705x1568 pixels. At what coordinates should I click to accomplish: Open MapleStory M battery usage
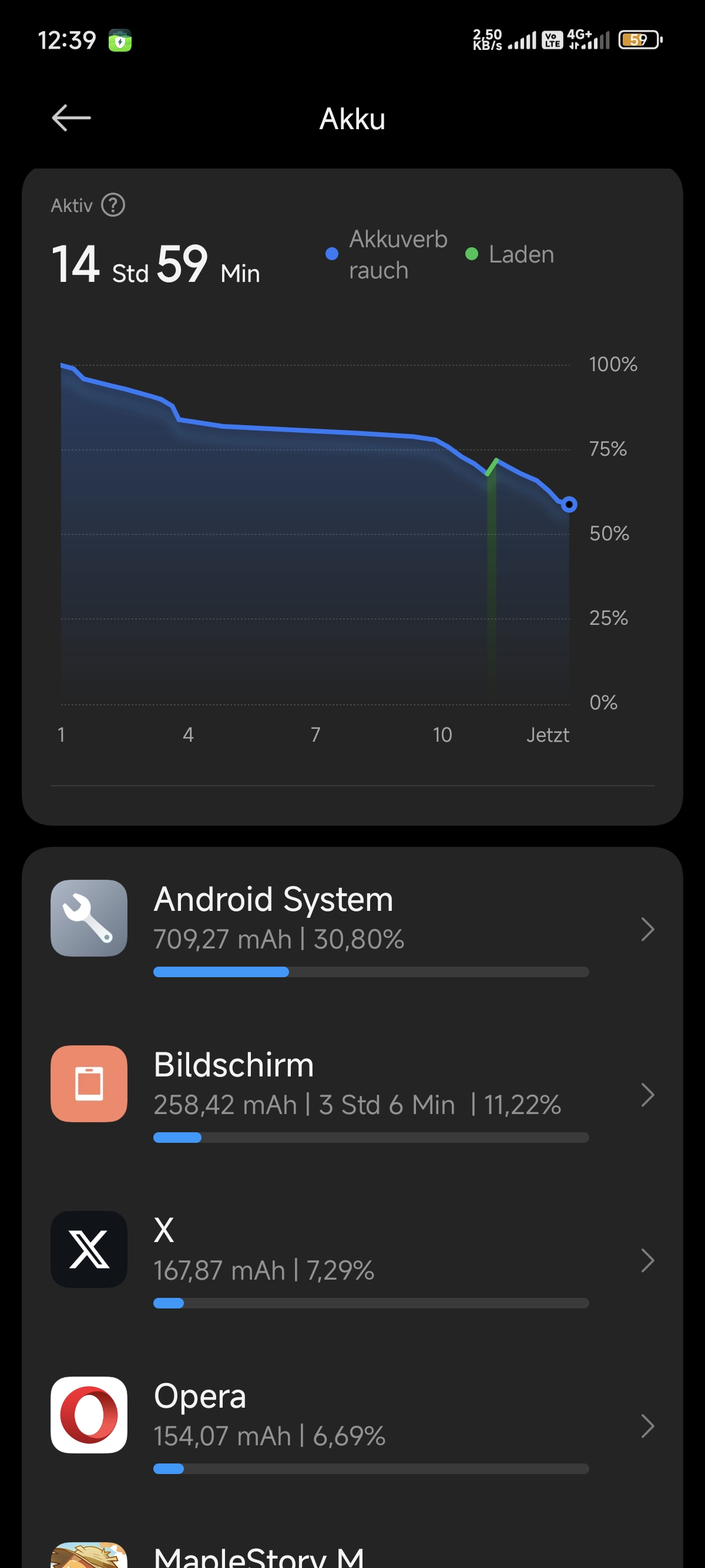coord(352,1551)
